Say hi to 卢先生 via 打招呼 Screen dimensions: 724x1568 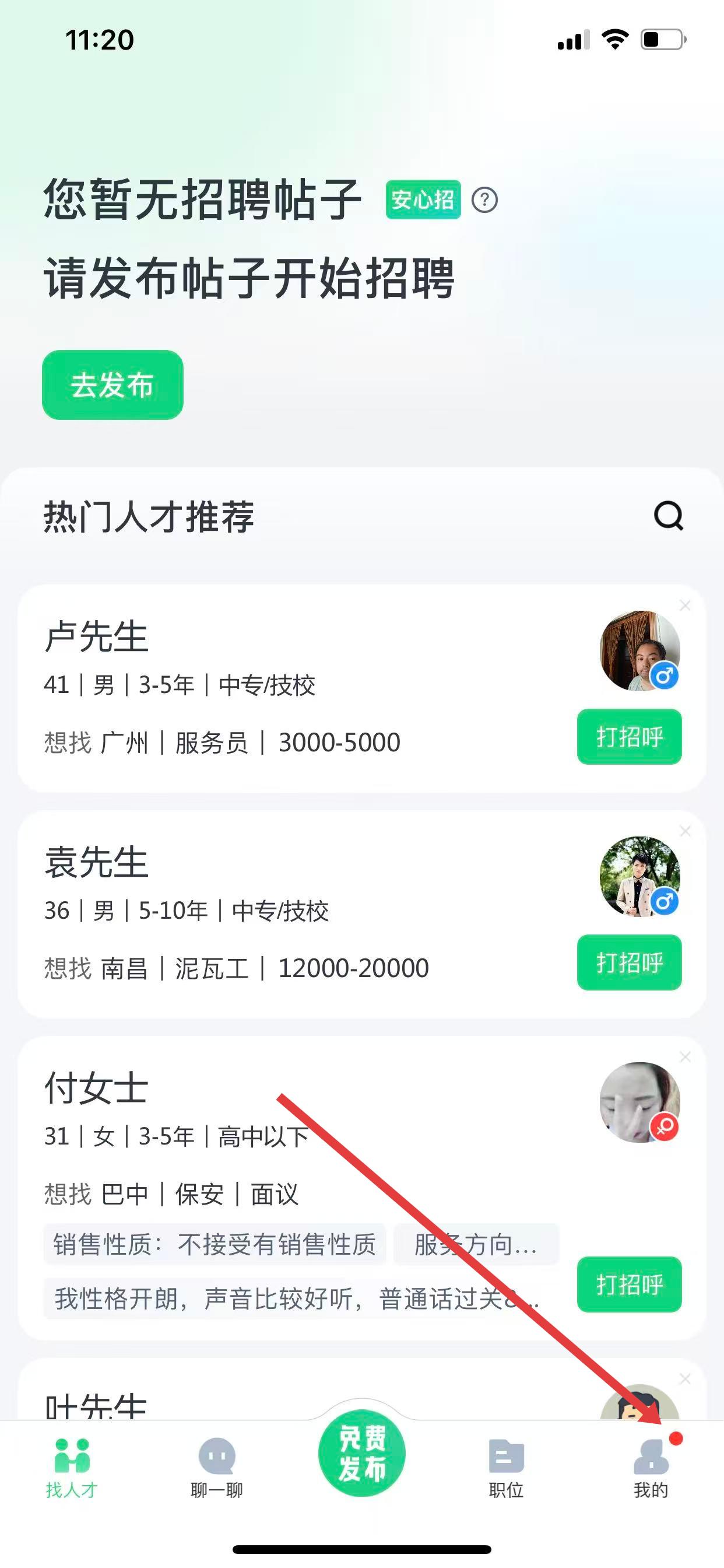pos(629,737)
